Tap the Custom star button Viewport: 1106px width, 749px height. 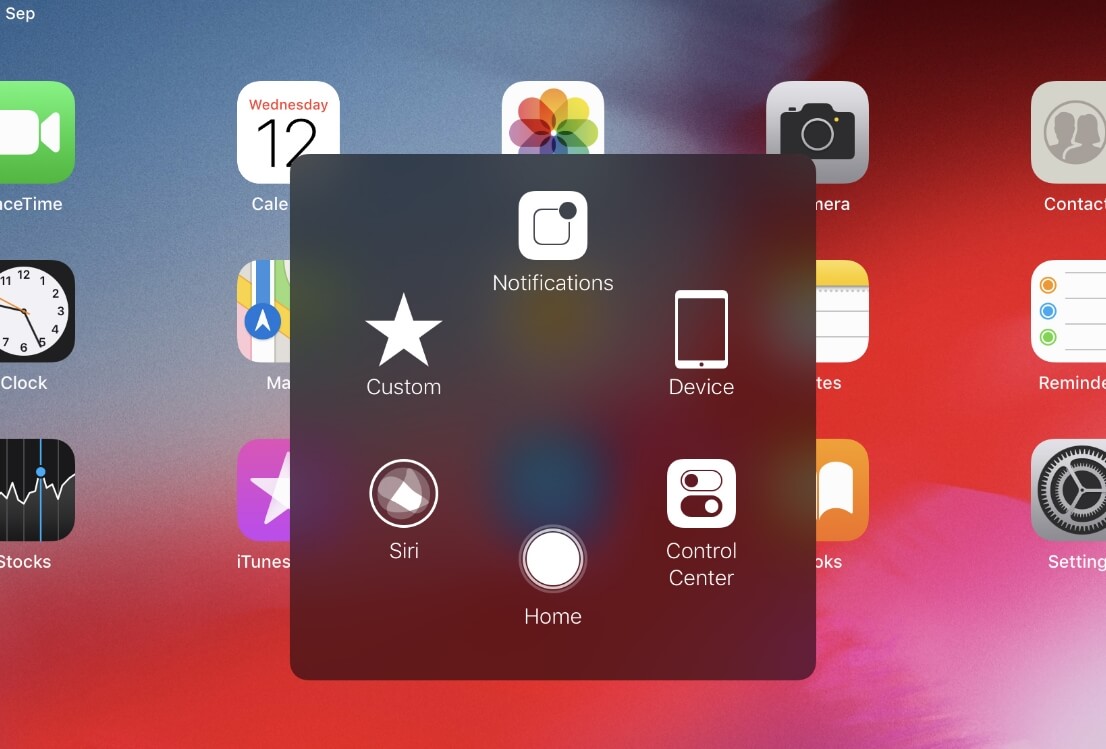point(404,331)
